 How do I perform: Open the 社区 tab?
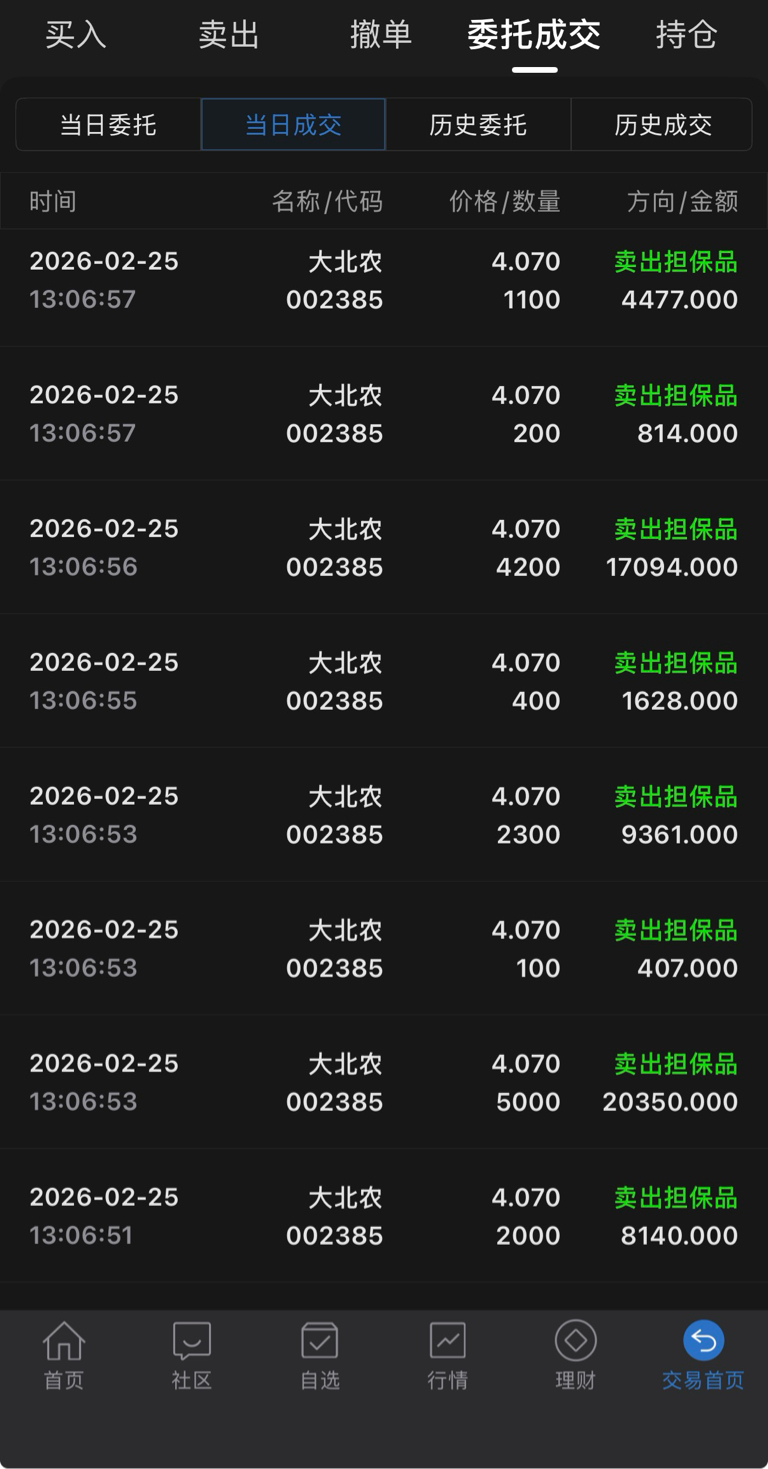tap(192, 1356)
